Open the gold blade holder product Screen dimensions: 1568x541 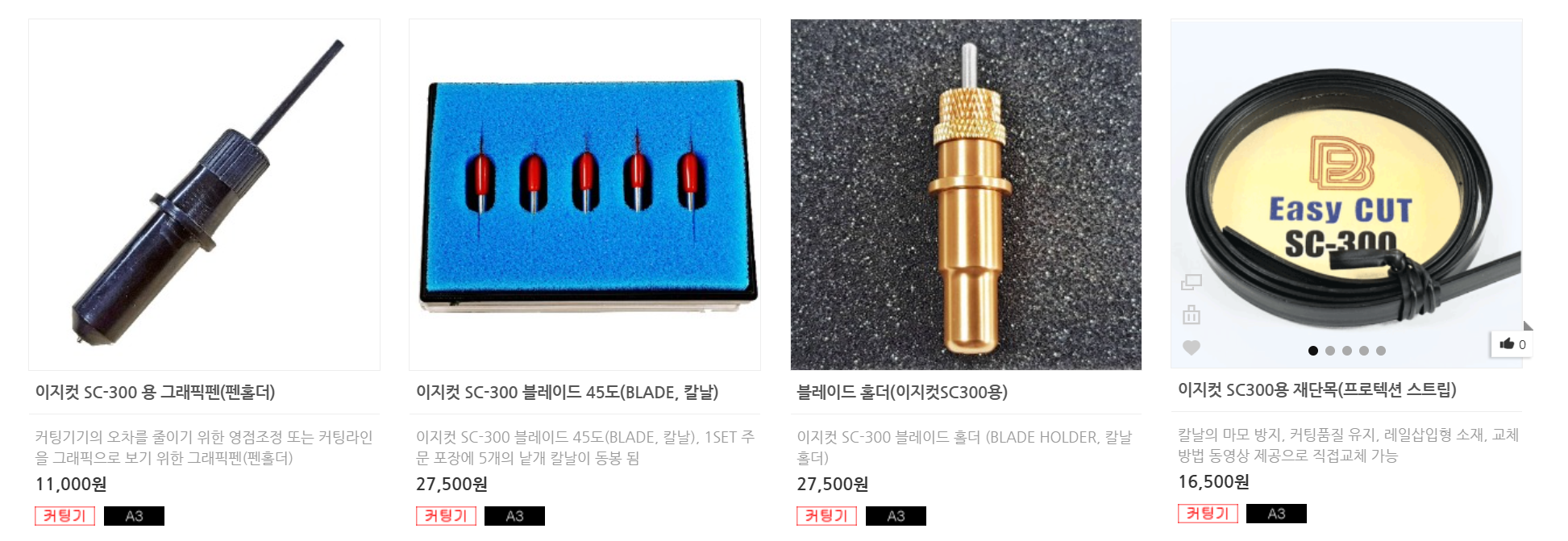click(x=966, y=194)
